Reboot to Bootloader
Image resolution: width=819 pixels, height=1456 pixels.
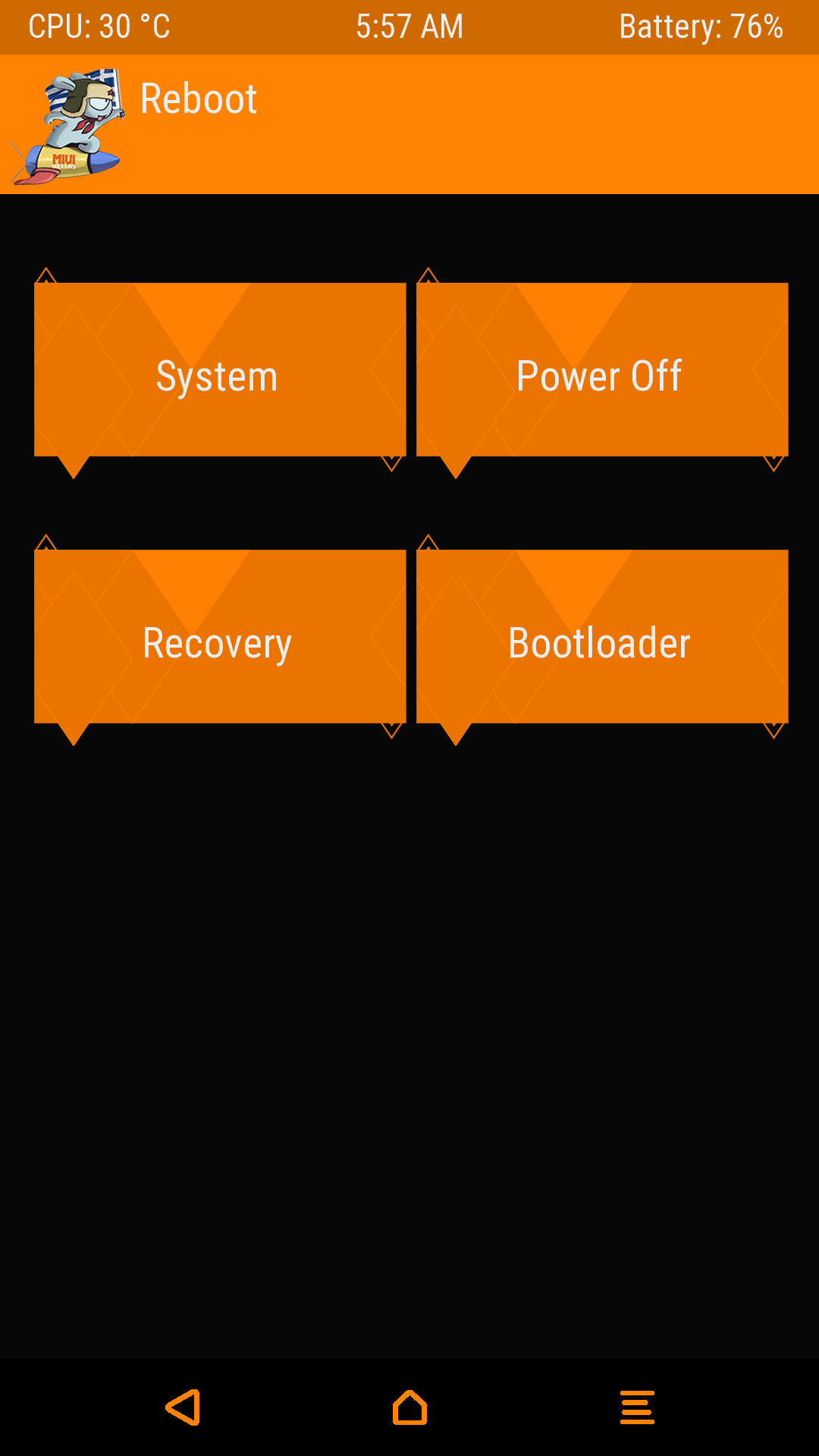click(x=602, y=639)
